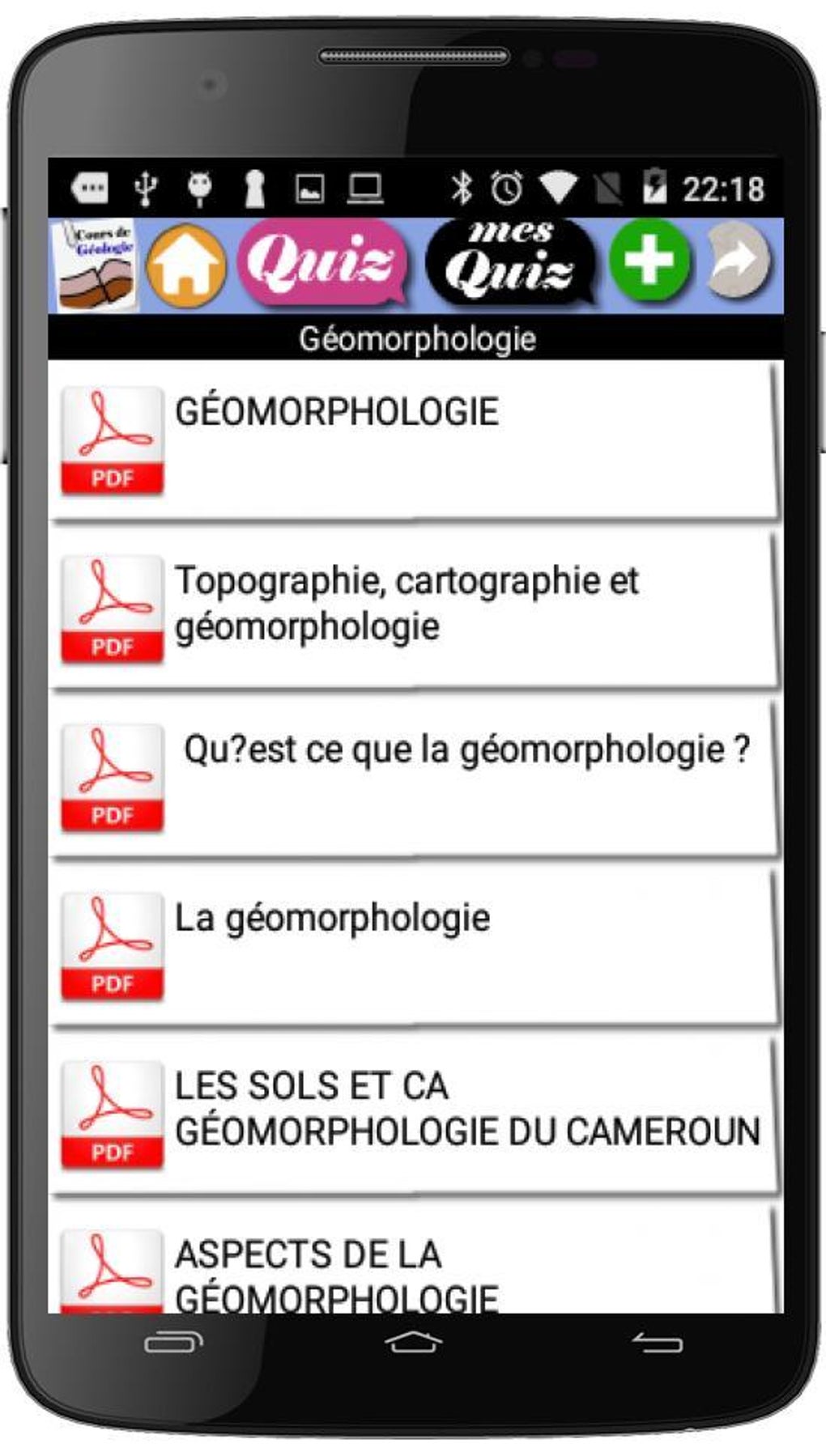Screen dimensions: 826x1456
Task: Open the pink Quiz button
Action: tap(323, 262)
